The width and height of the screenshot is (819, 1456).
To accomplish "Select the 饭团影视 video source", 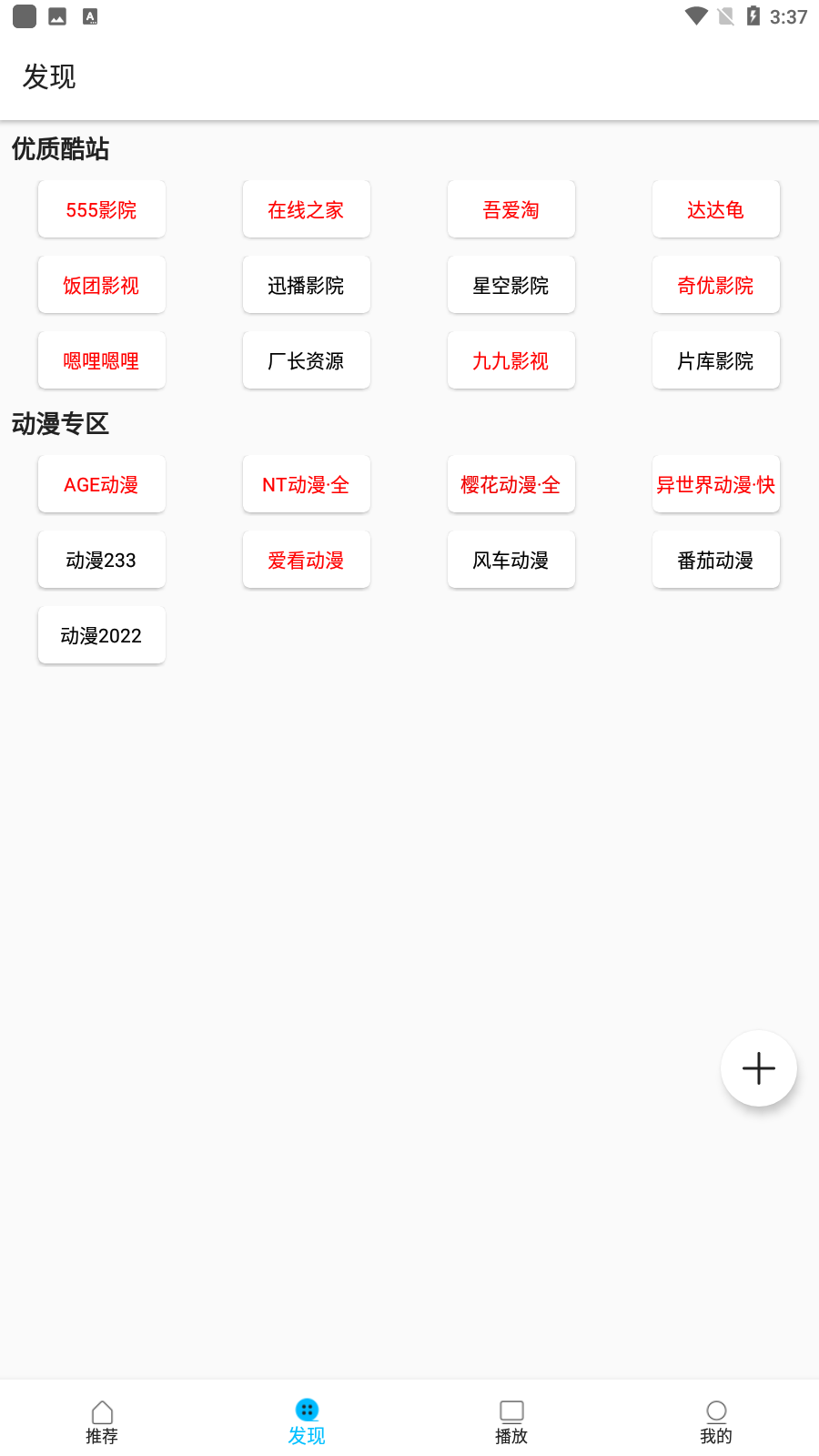I will pos(101,284).
